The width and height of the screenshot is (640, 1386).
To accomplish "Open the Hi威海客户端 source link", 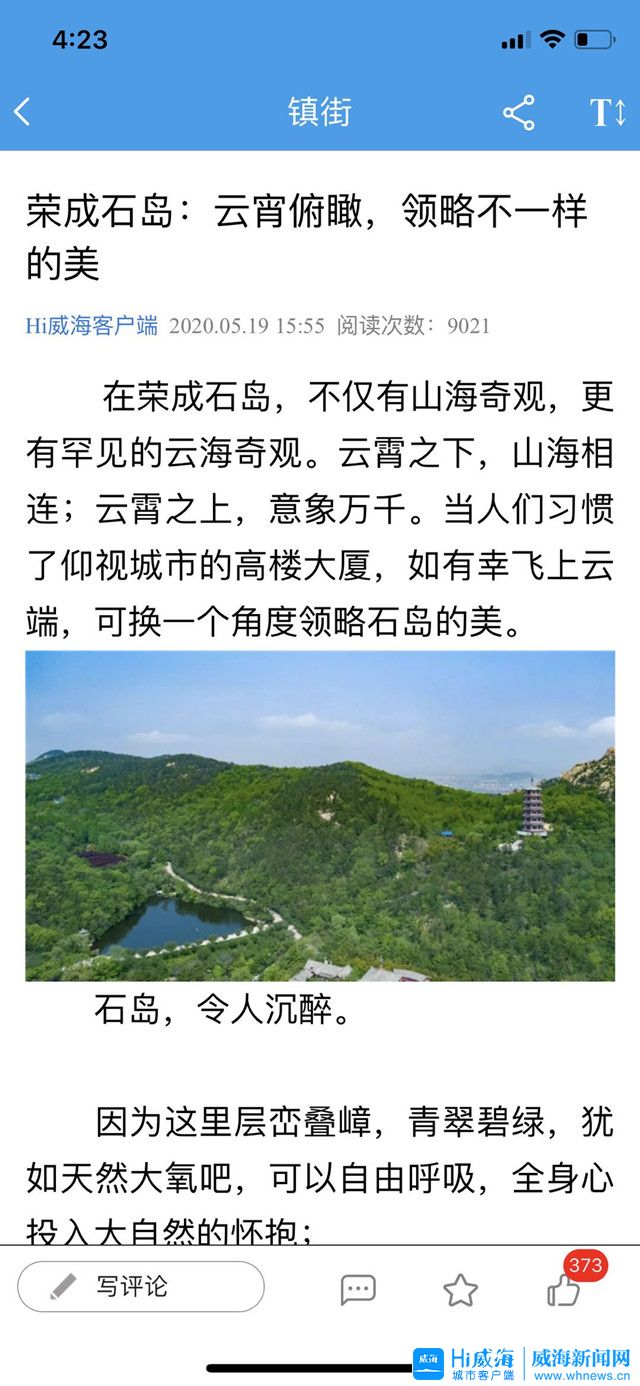I will tap(91, 325).
